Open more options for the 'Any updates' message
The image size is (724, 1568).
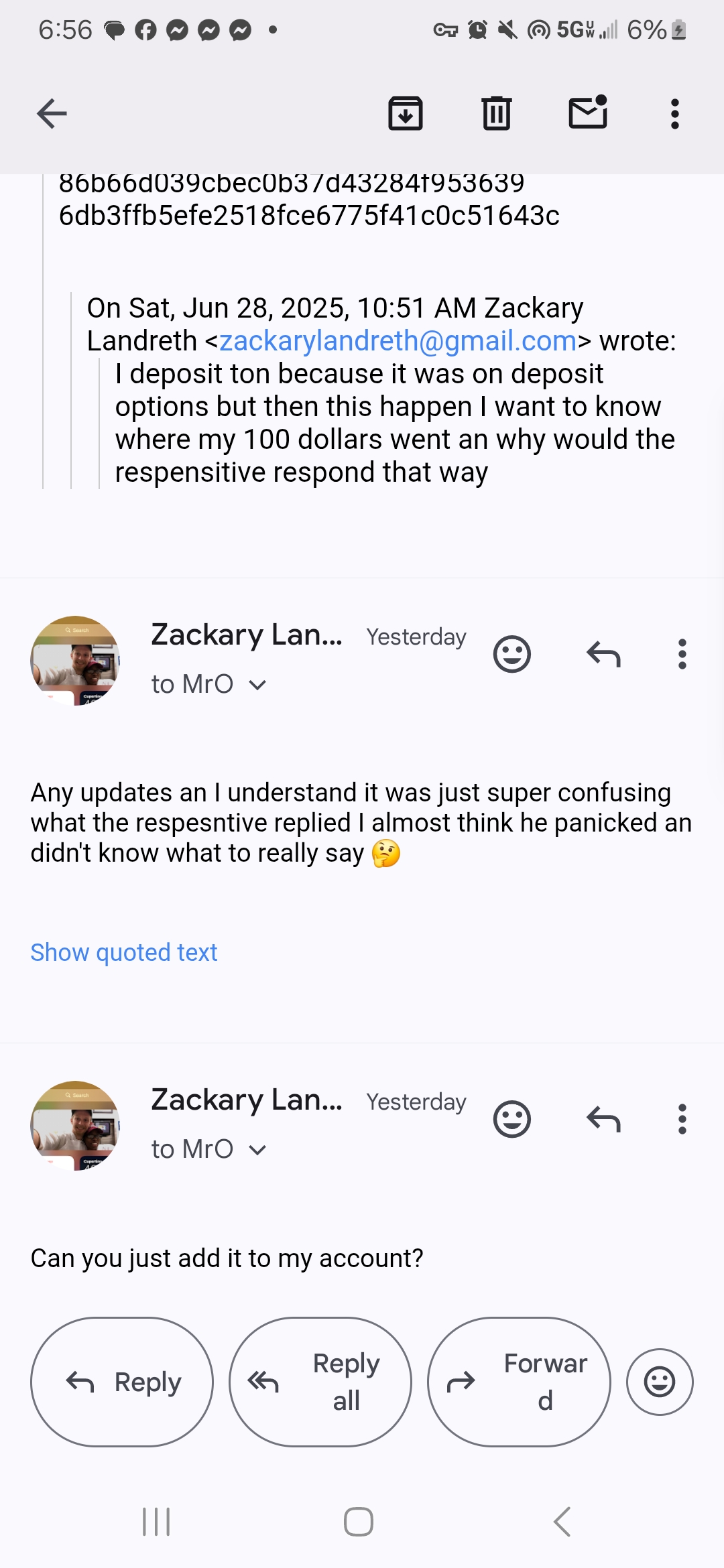tap(682, 654)
